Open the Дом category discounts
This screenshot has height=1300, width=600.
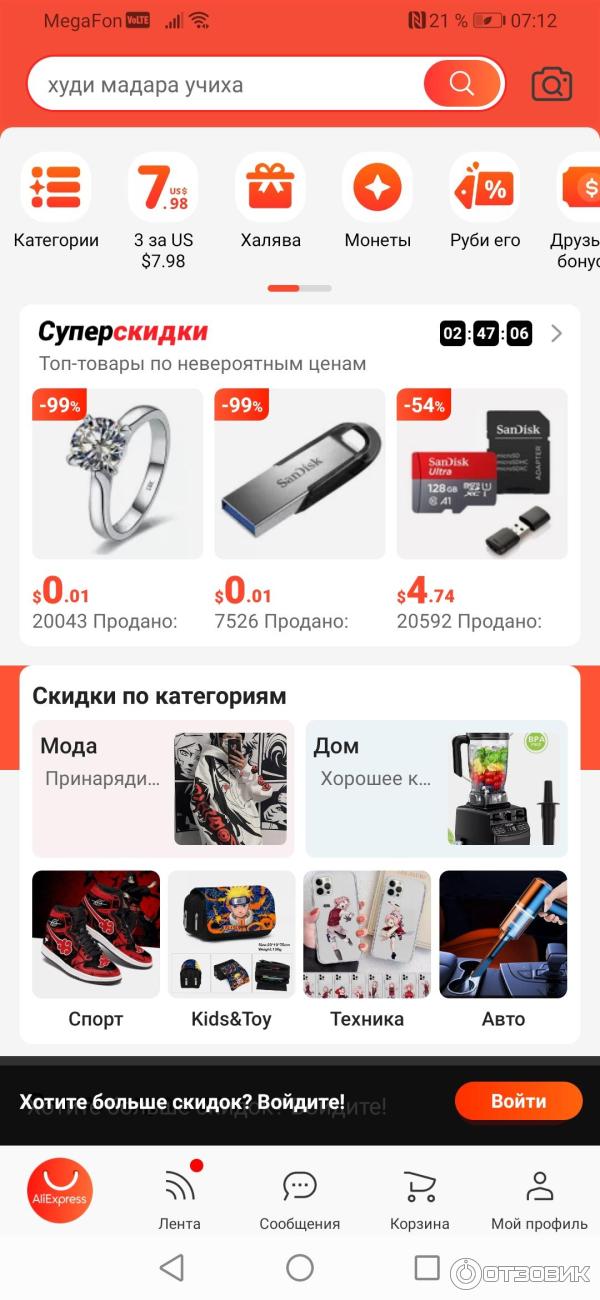point(436,788)
